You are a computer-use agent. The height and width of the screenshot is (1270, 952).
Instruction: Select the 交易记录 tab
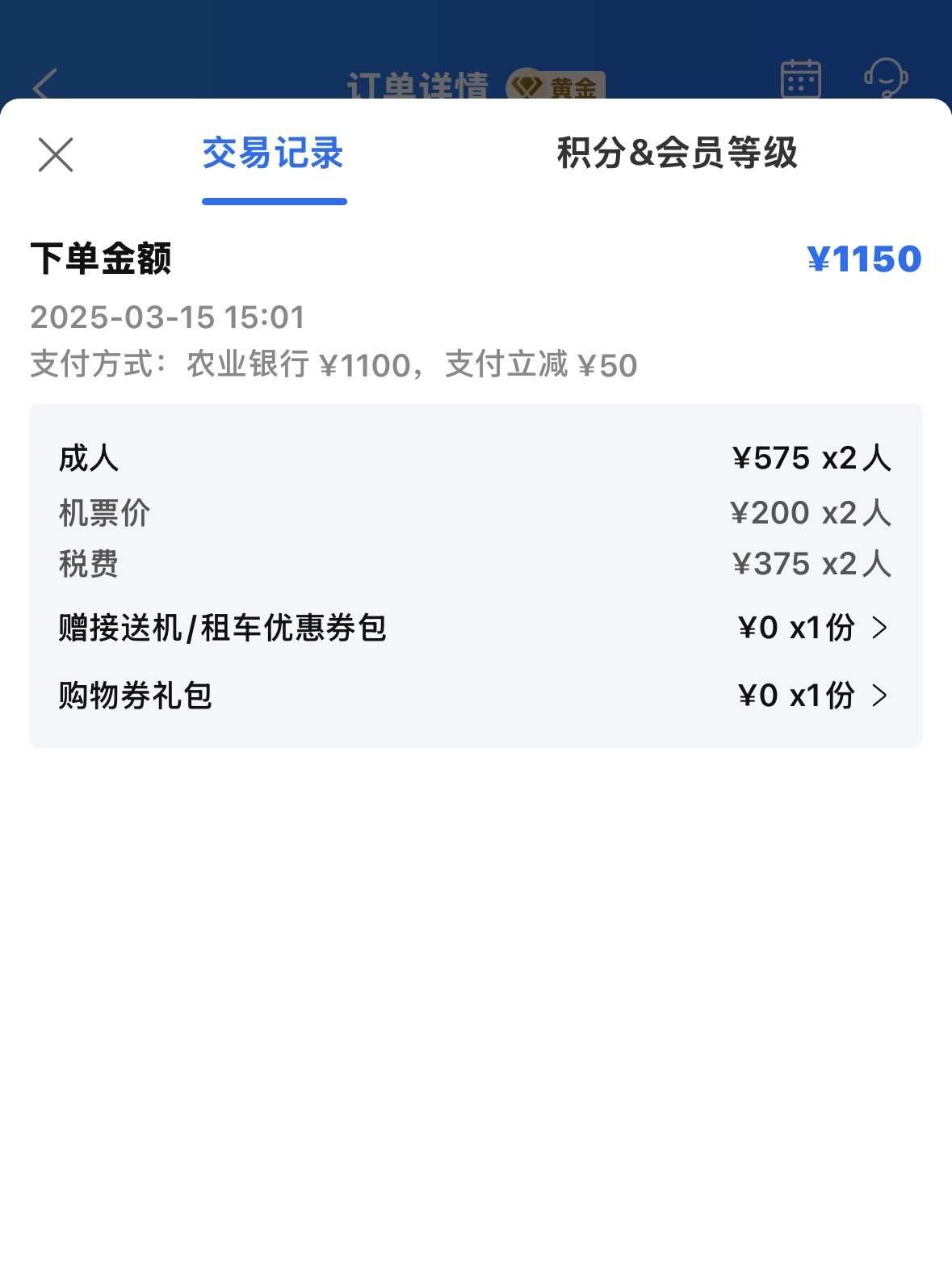click(x=273, y=153)
